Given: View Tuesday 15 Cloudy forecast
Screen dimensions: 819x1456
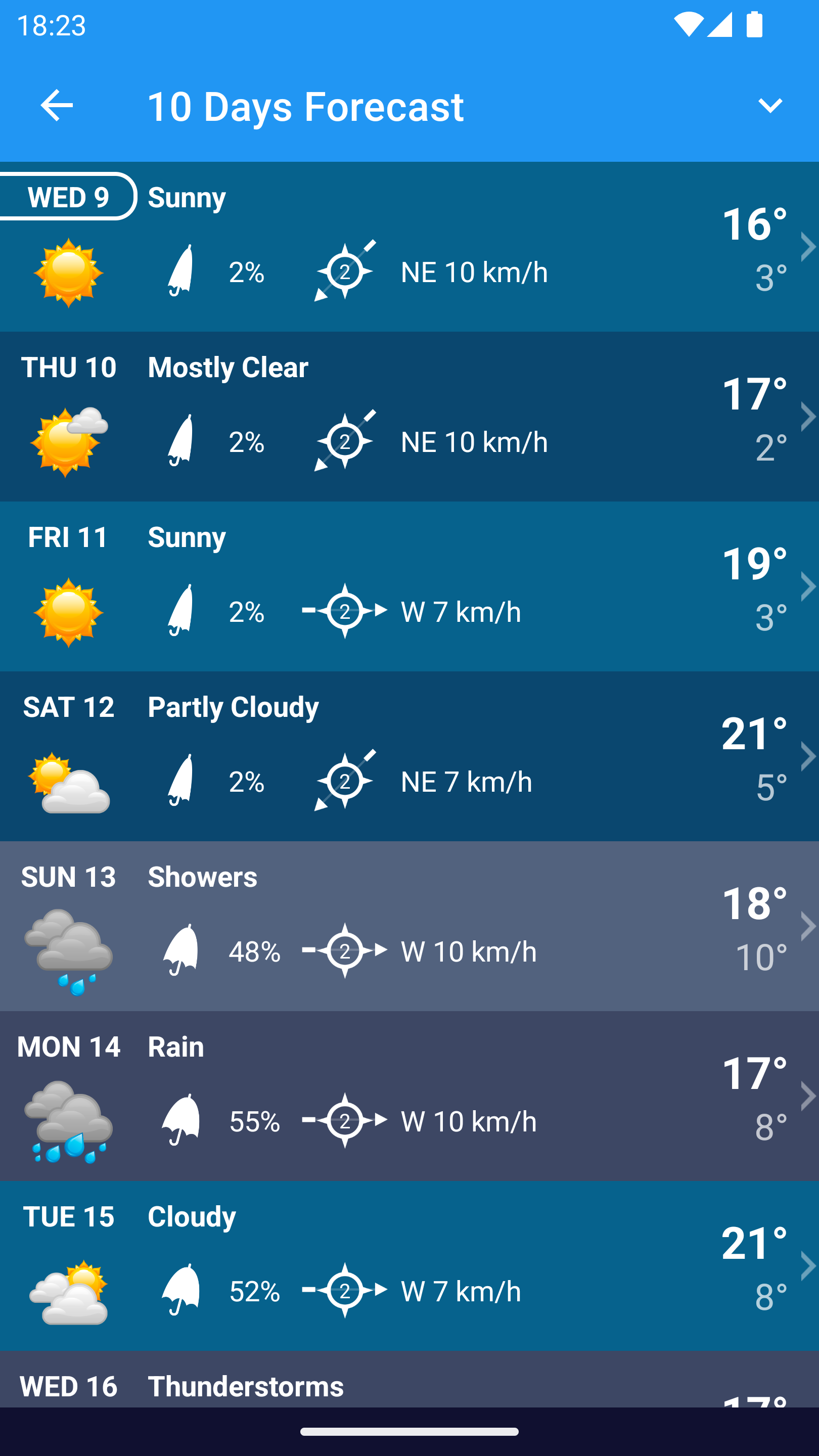Looking at the screenshot, I should pyautogui.click(x=409, y=1266).
